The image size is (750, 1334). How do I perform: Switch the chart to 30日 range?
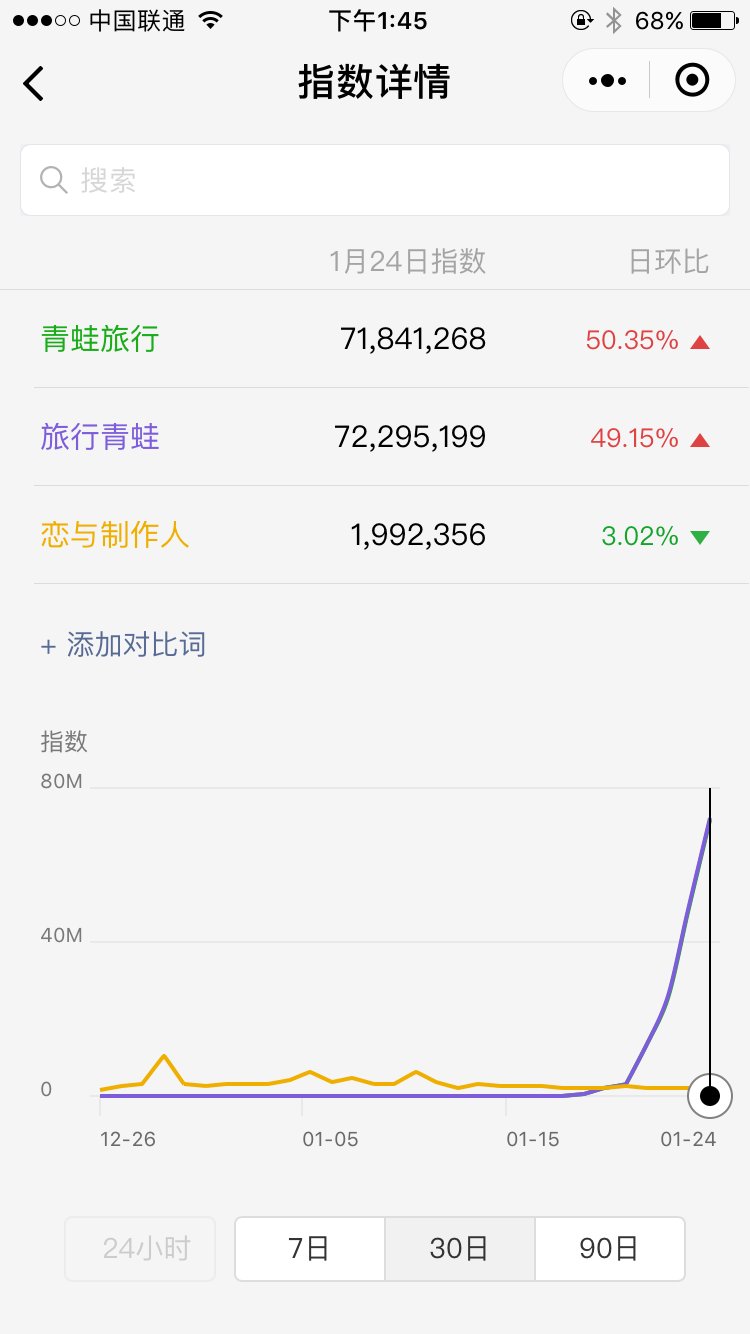coord(459,1248)
